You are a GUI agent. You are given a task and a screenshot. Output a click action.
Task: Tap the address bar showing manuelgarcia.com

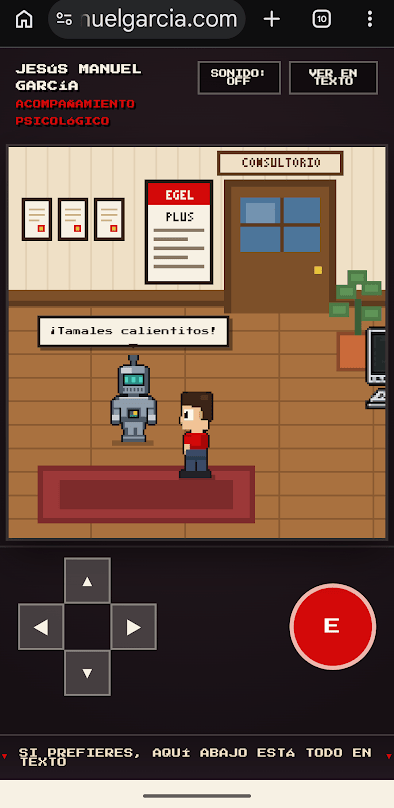[x=147, y=20]
